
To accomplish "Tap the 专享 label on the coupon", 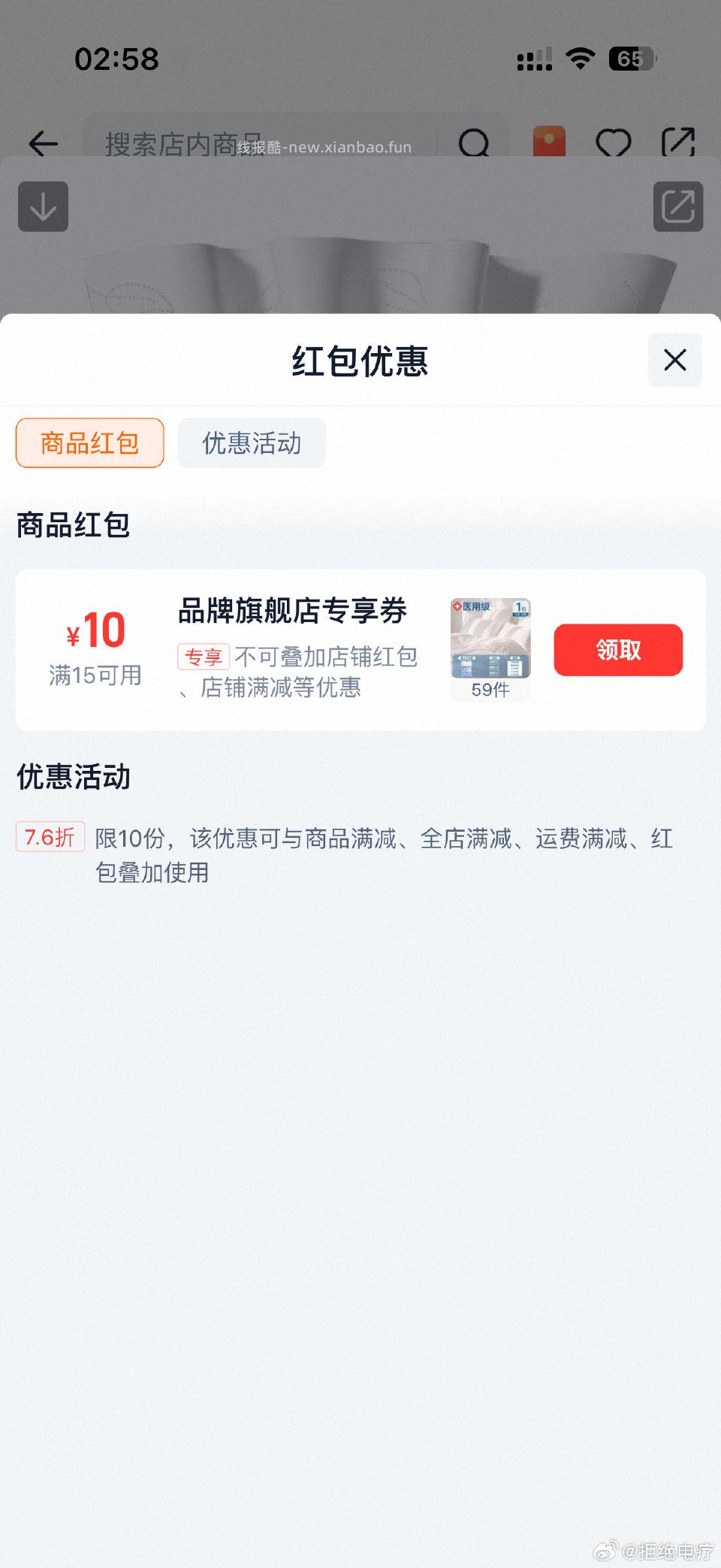I will (204, 656).
